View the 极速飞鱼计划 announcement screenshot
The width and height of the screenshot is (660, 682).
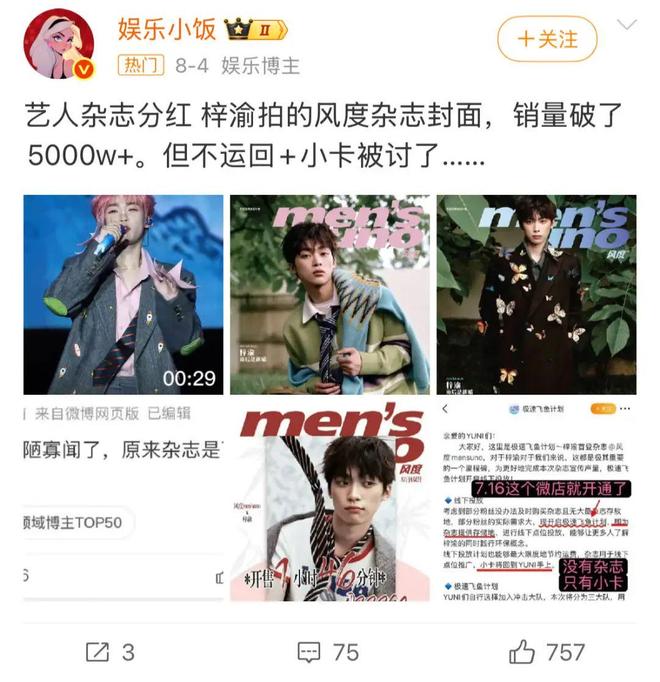pyautogui.click(x=536, y=500)
